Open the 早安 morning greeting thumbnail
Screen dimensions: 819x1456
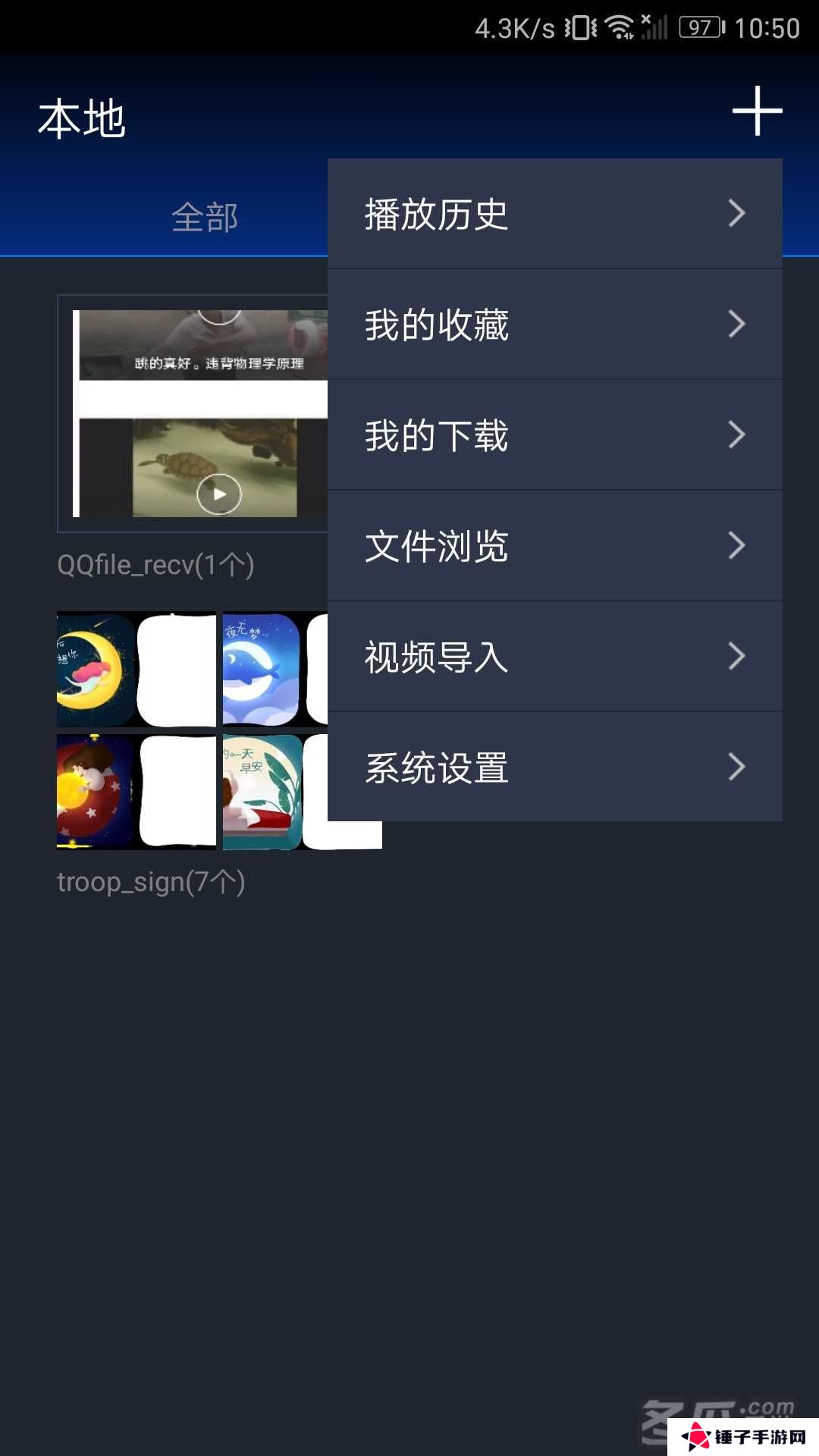[x=258, y=791]
